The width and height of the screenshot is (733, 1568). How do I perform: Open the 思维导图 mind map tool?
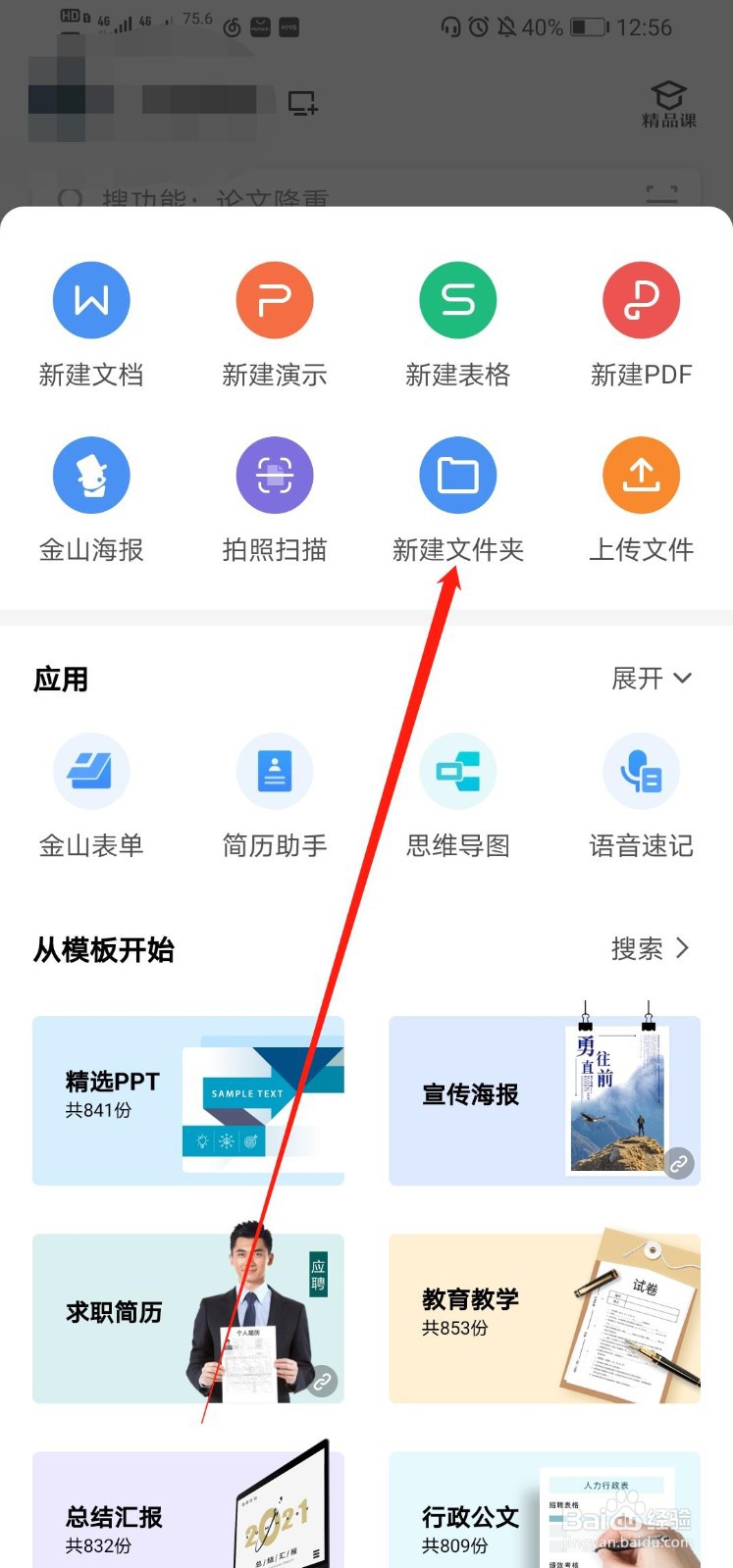coord(457,771)
